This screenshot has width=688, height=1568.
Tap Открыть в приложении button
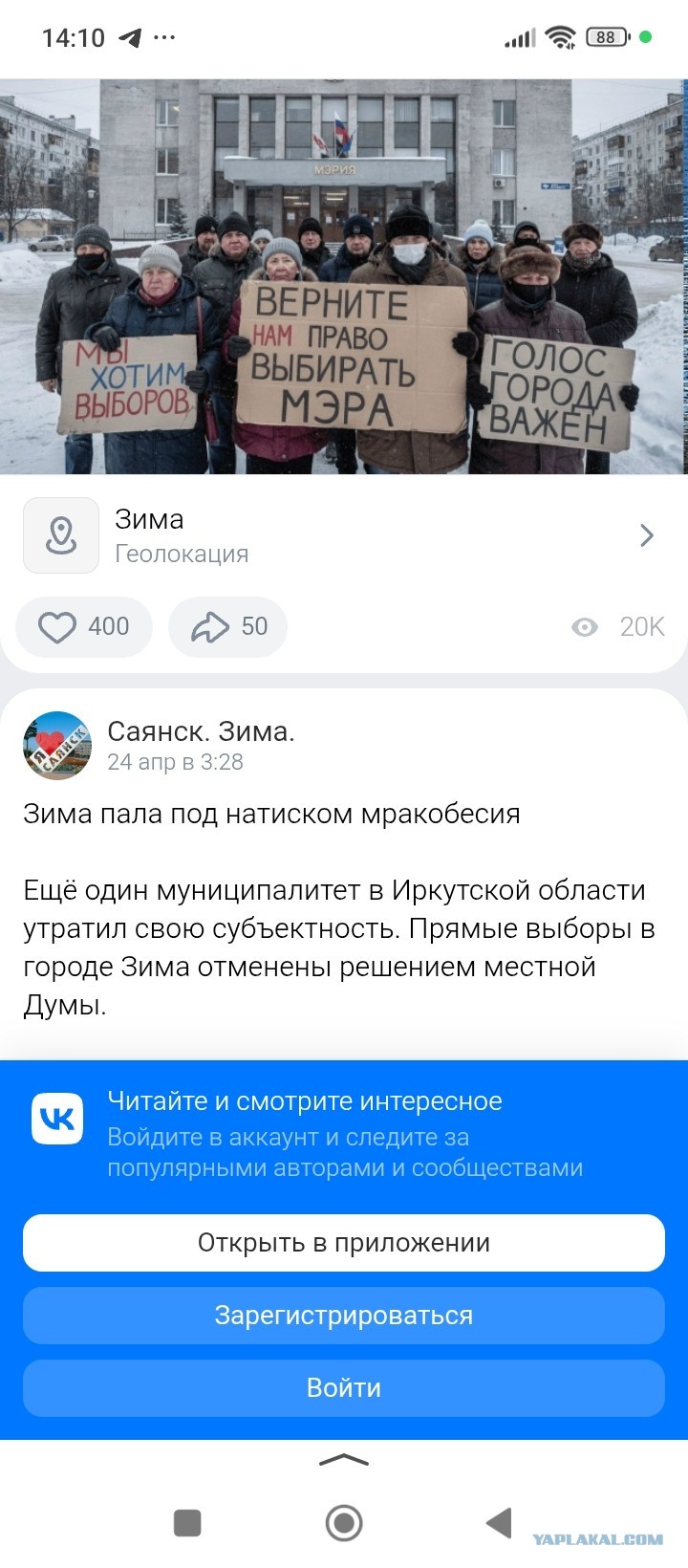(x=344, y=1243)
